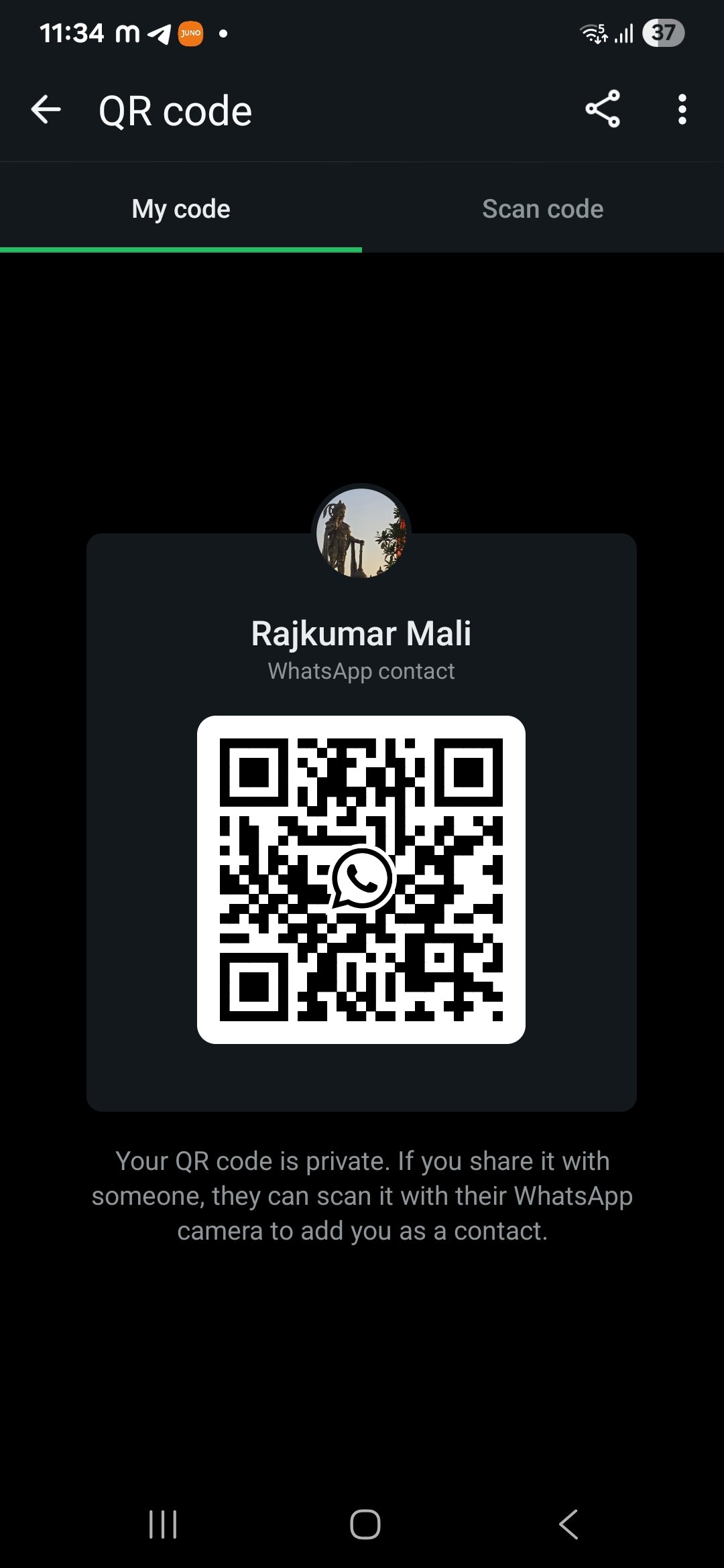Go back from the QR code screen
Viewport: 724px width, 1568px height.
pyautogui.click(x=46, y=110)
